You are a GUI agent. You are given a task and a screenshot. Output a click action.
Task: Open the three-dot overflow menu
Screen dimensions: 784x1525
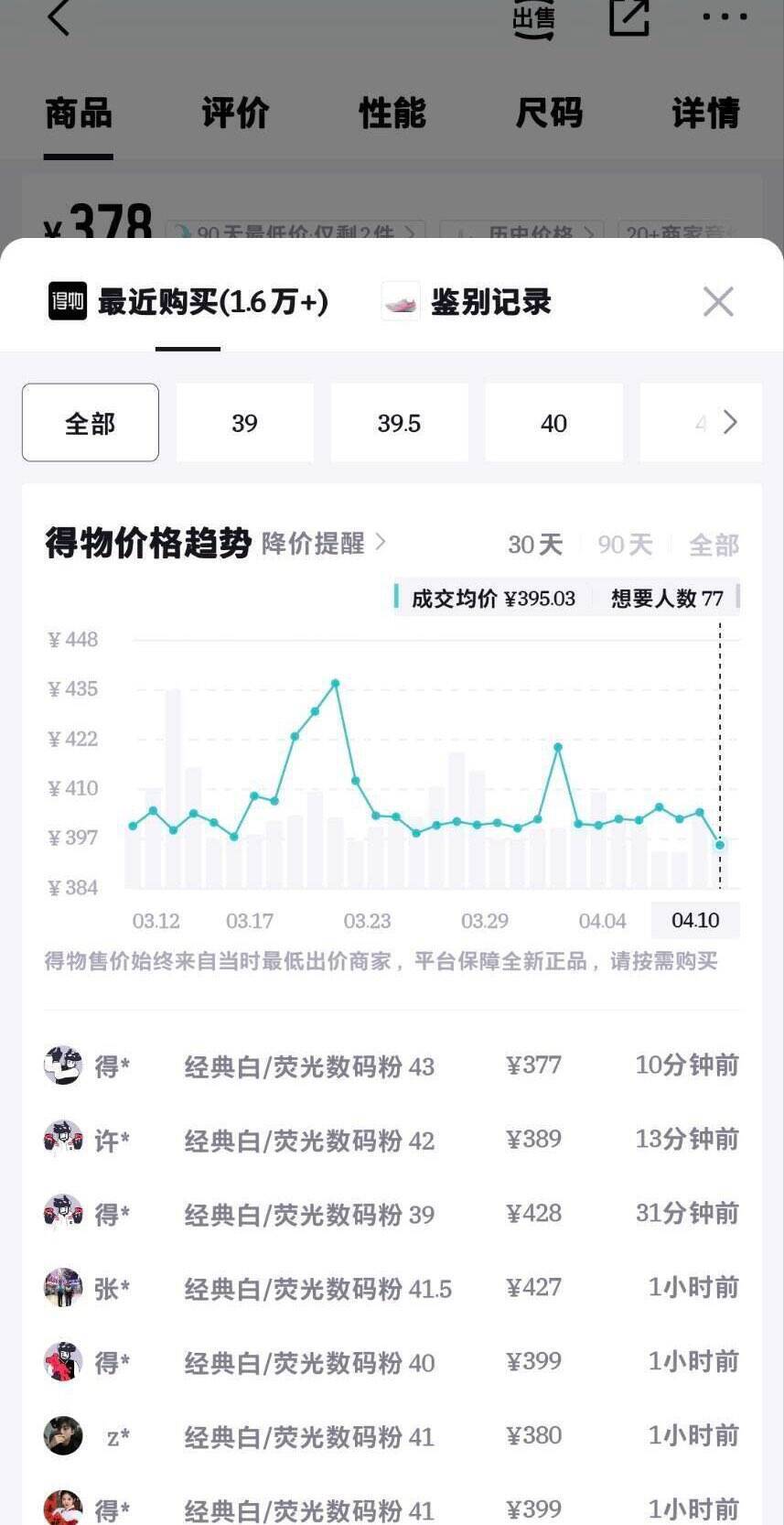click(x=725, y=16)
